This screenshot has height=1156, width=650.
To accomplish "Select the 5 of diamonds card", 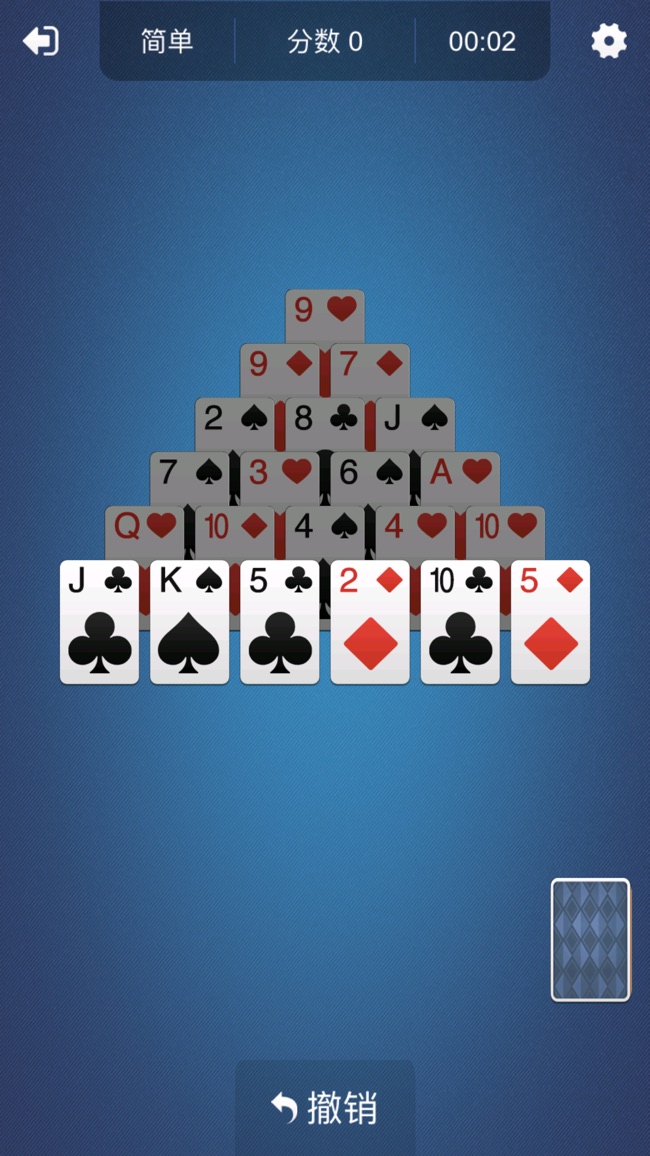I will click(550, 622).
